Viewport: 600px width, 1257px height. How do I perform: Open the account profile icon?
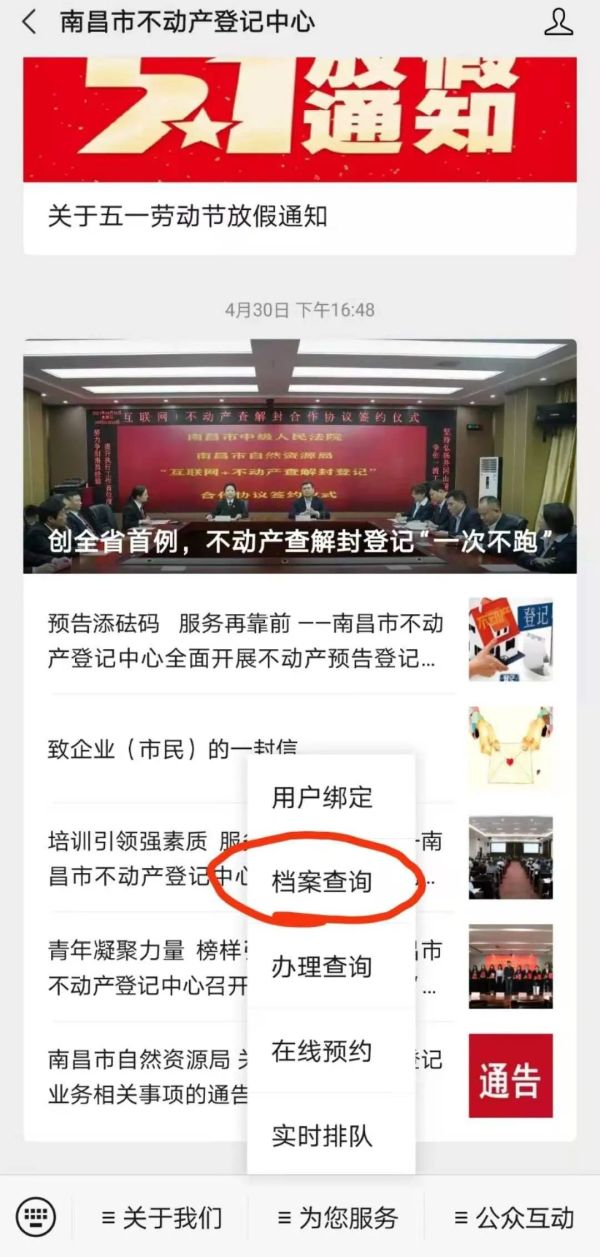(x=559, y=22)
